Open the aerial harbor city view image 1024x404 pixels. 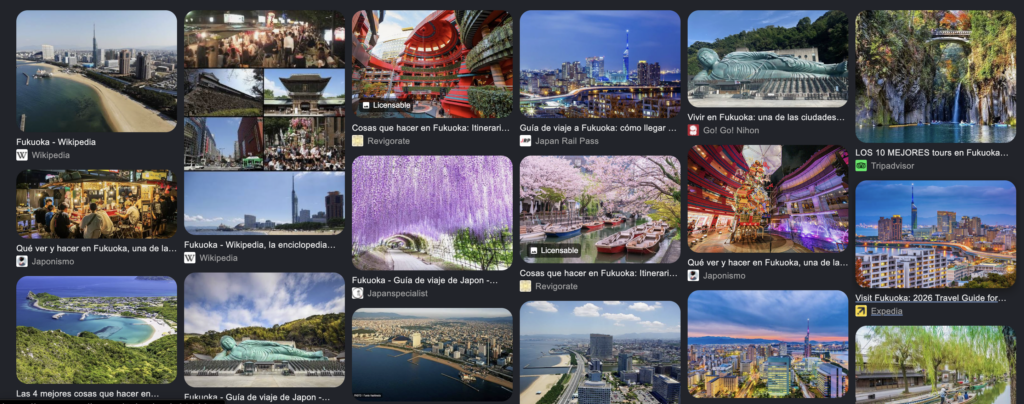432,354
